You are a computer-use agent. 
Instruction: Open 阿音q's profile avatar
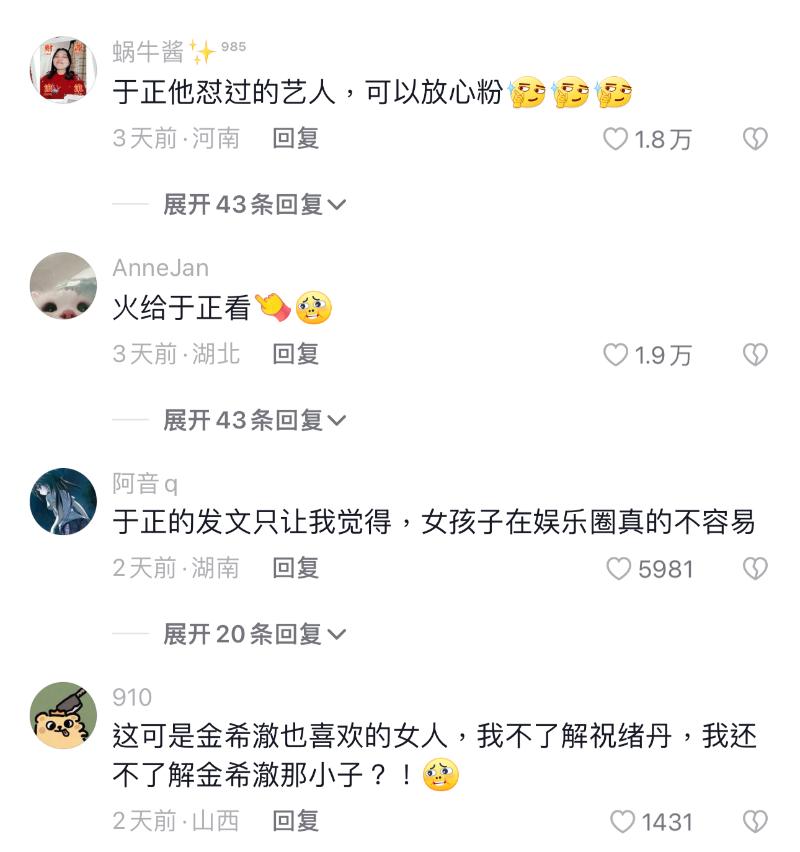[63, 501]
